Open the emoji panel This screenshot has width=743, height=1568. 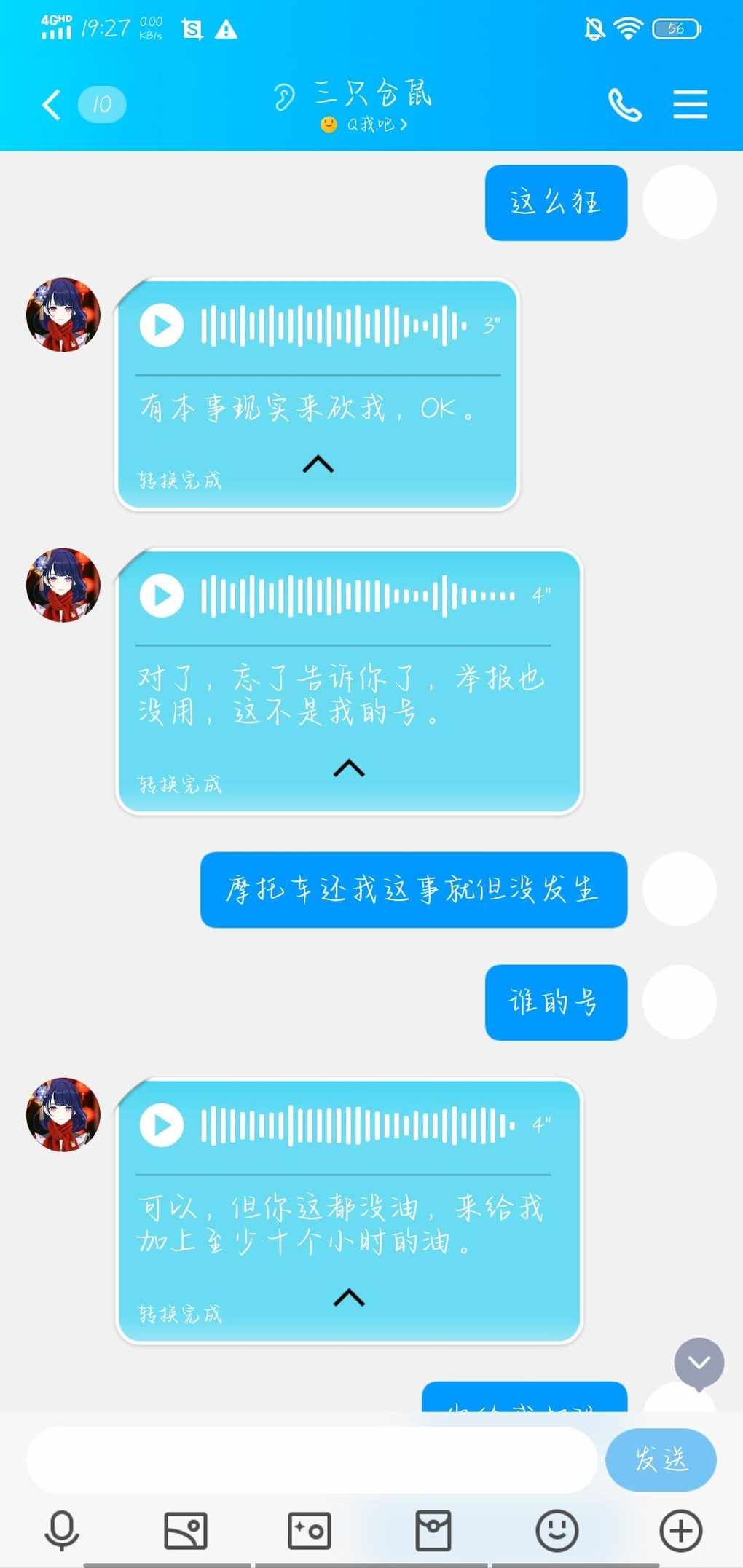tap(557, 1530)
